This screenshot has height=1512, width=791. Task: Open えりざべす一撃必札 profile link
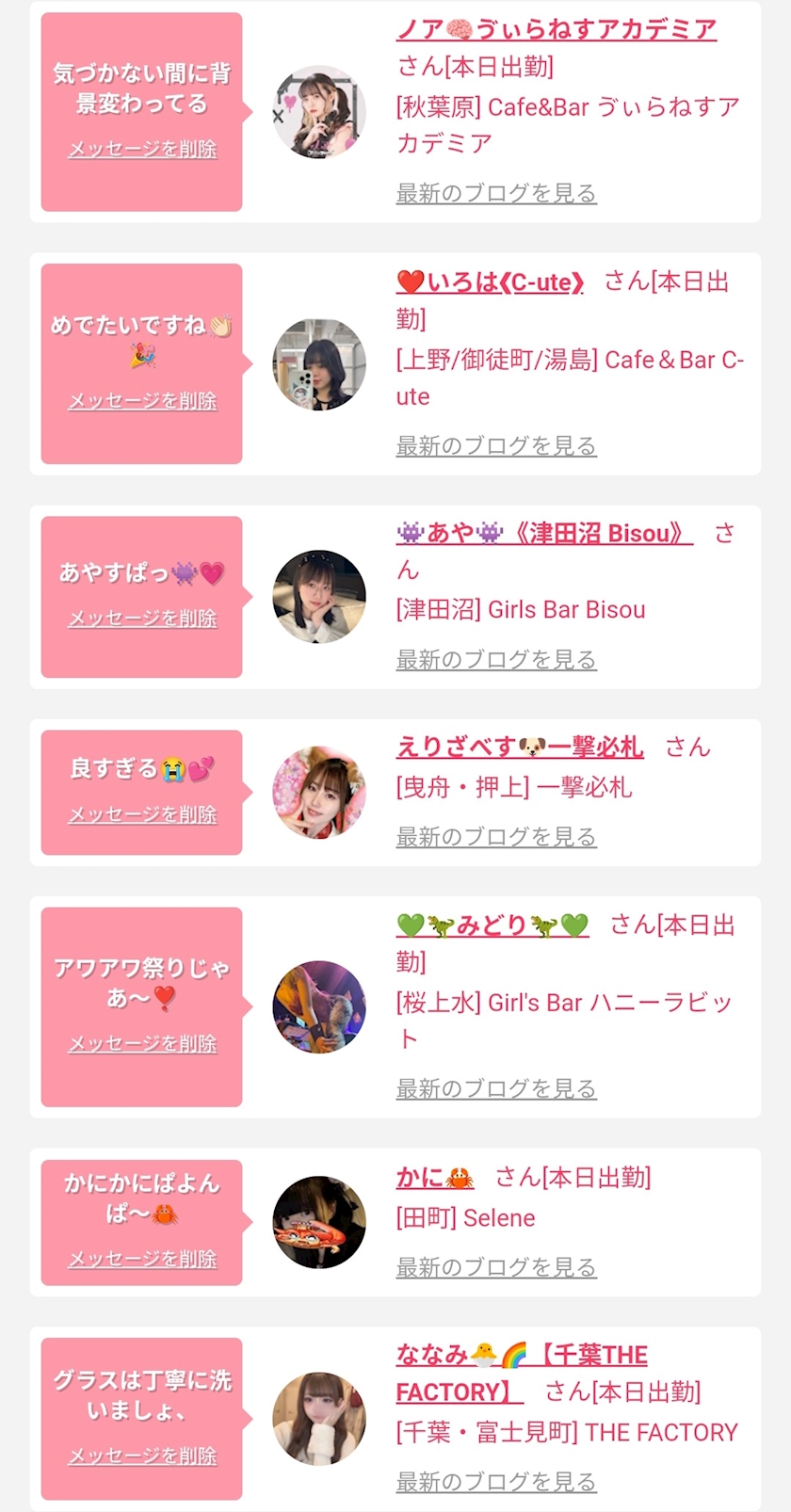point(520,748)
